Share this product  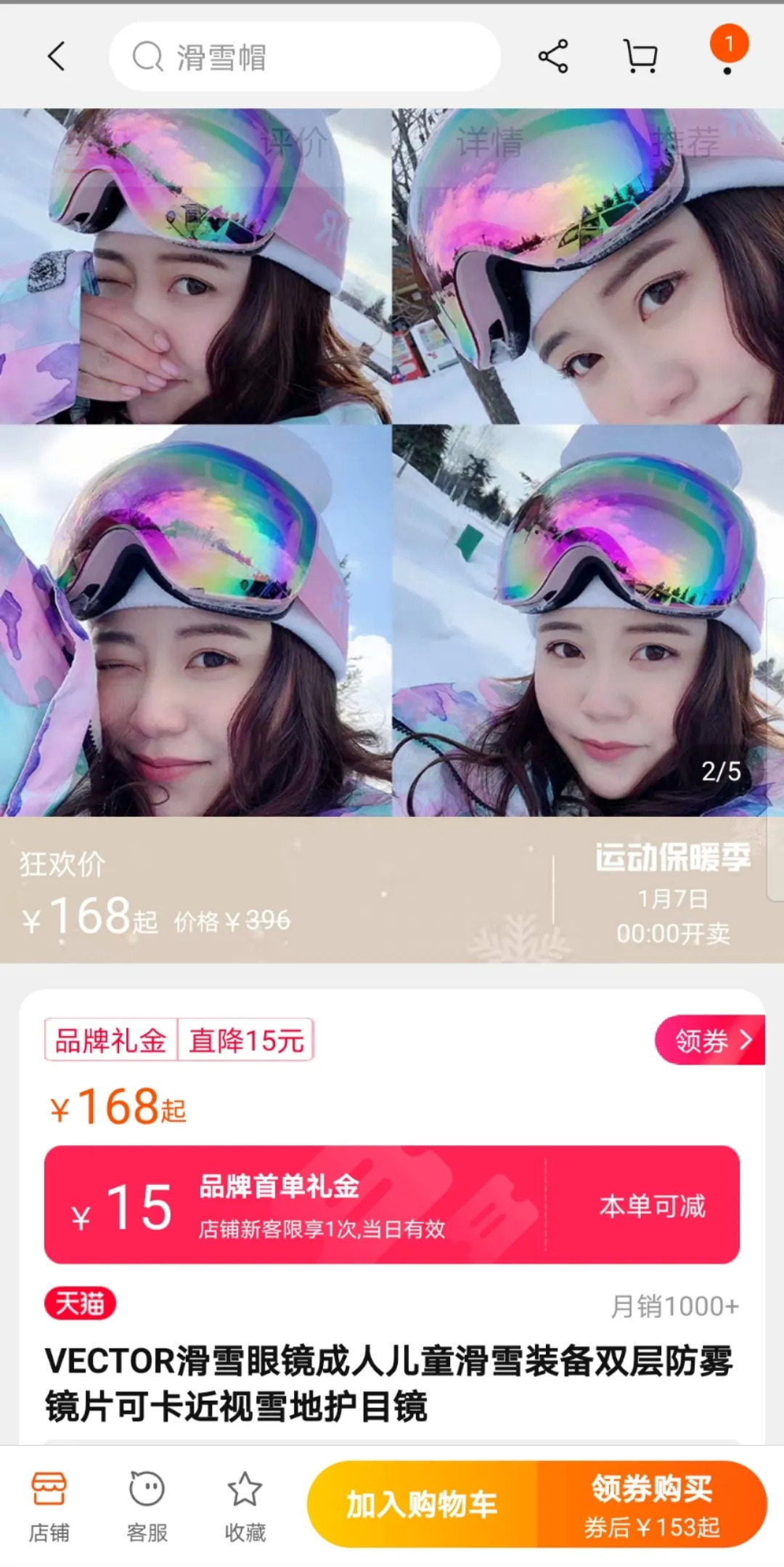(553, 56)
